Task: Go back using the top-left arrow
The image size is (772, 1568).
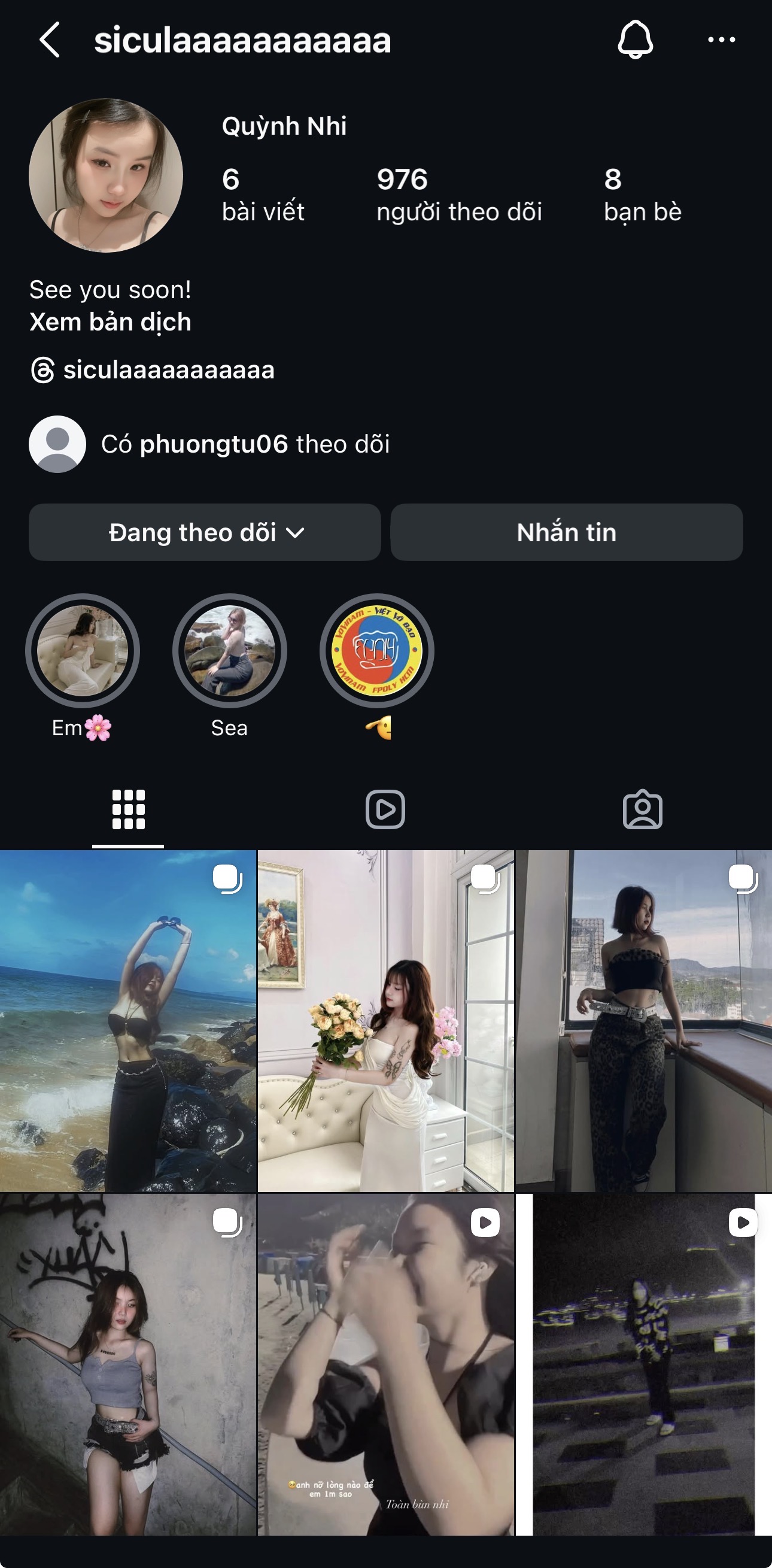Action: (49, 40)
